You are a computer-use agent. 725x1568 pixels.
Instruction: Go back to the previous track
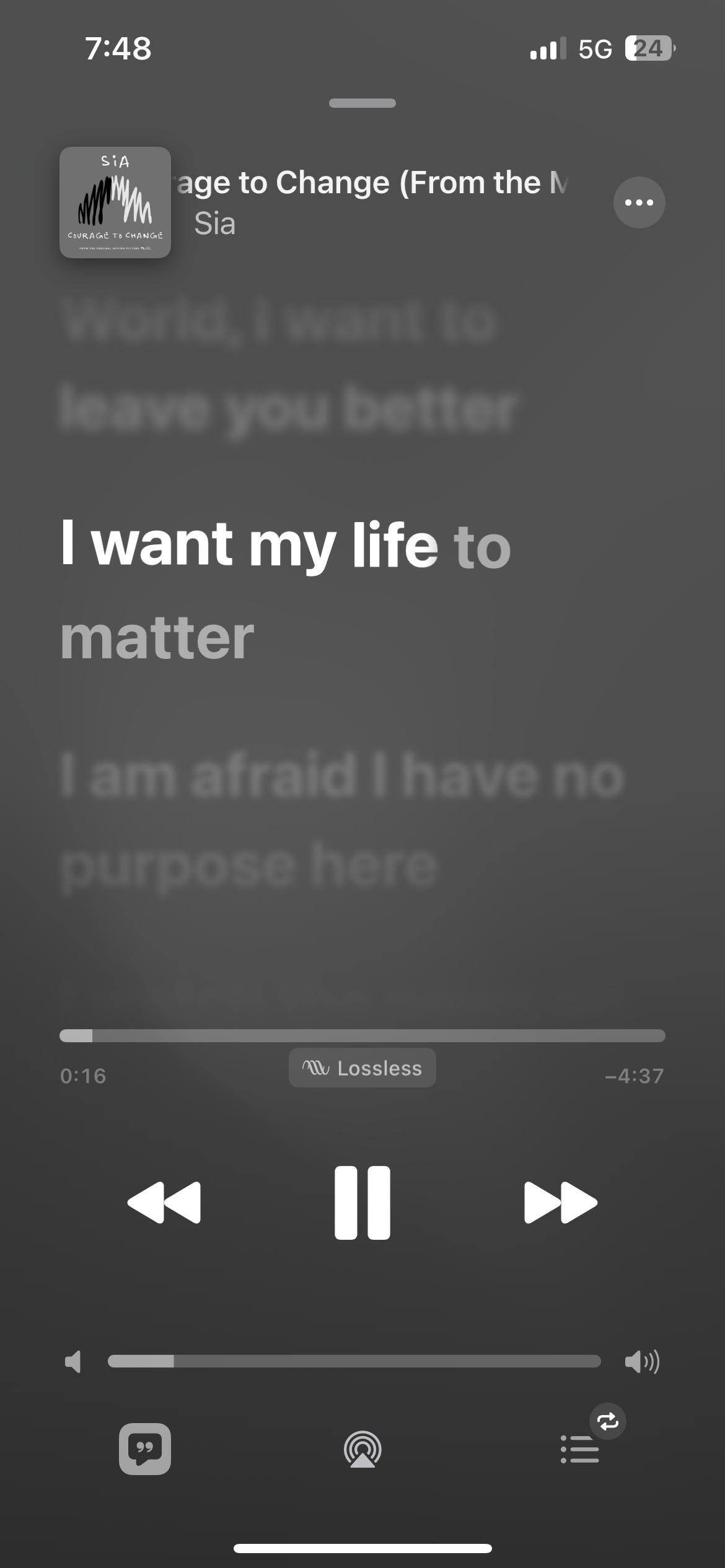[164, 1203]
